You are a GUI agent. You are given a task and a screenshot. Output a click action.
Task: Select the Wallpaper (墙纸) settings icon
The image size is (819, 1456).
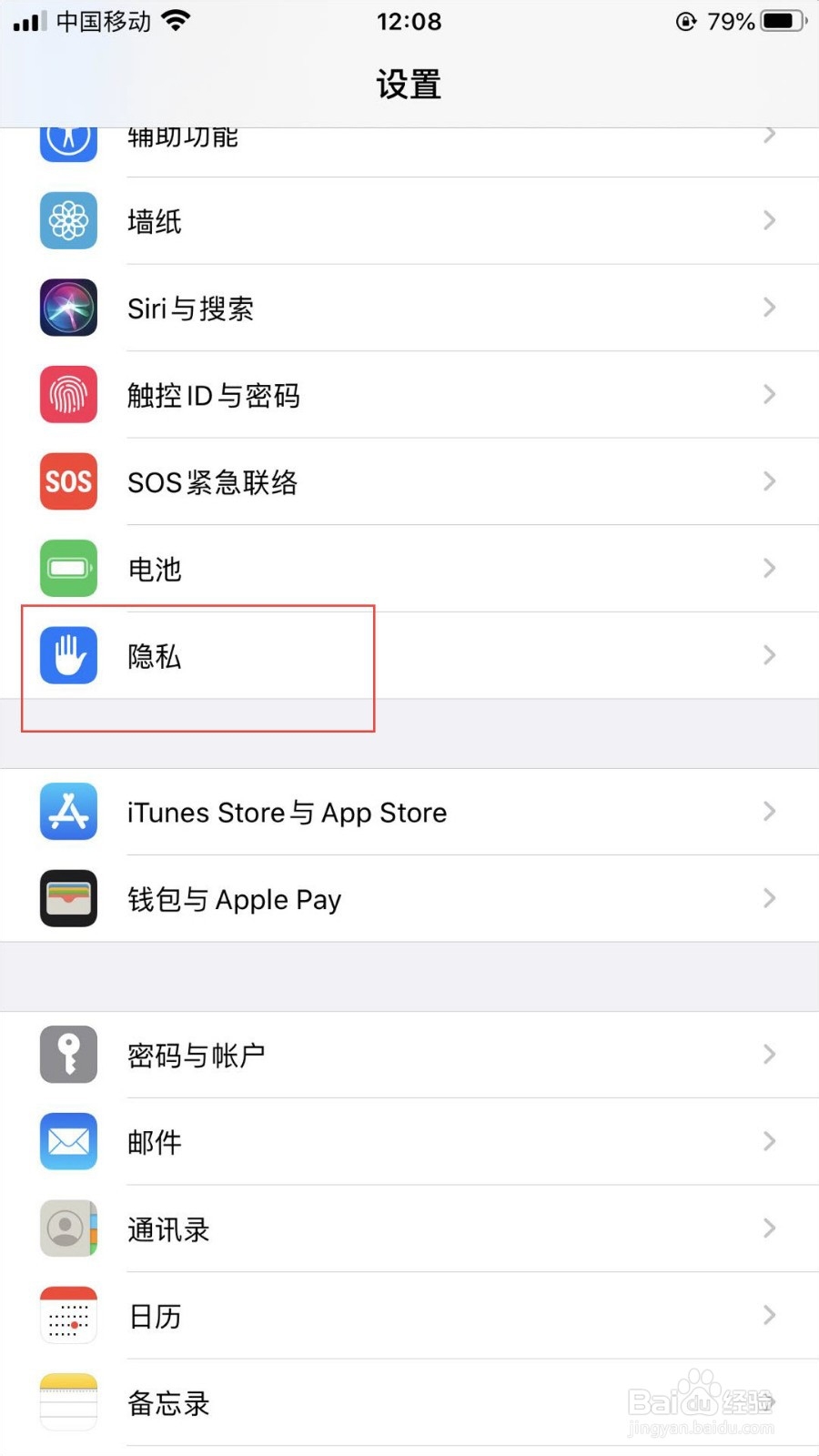[67, 220]
